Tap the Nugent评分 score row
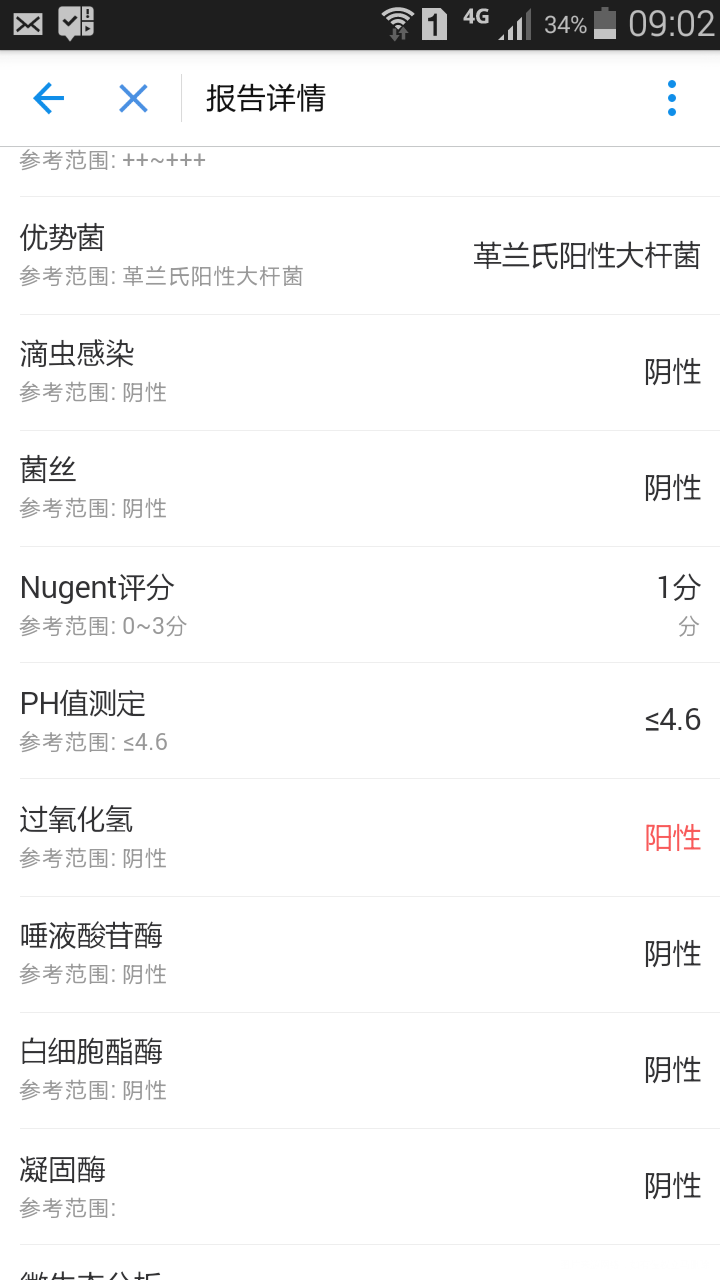720x1280 pixels. click(360, 601)
